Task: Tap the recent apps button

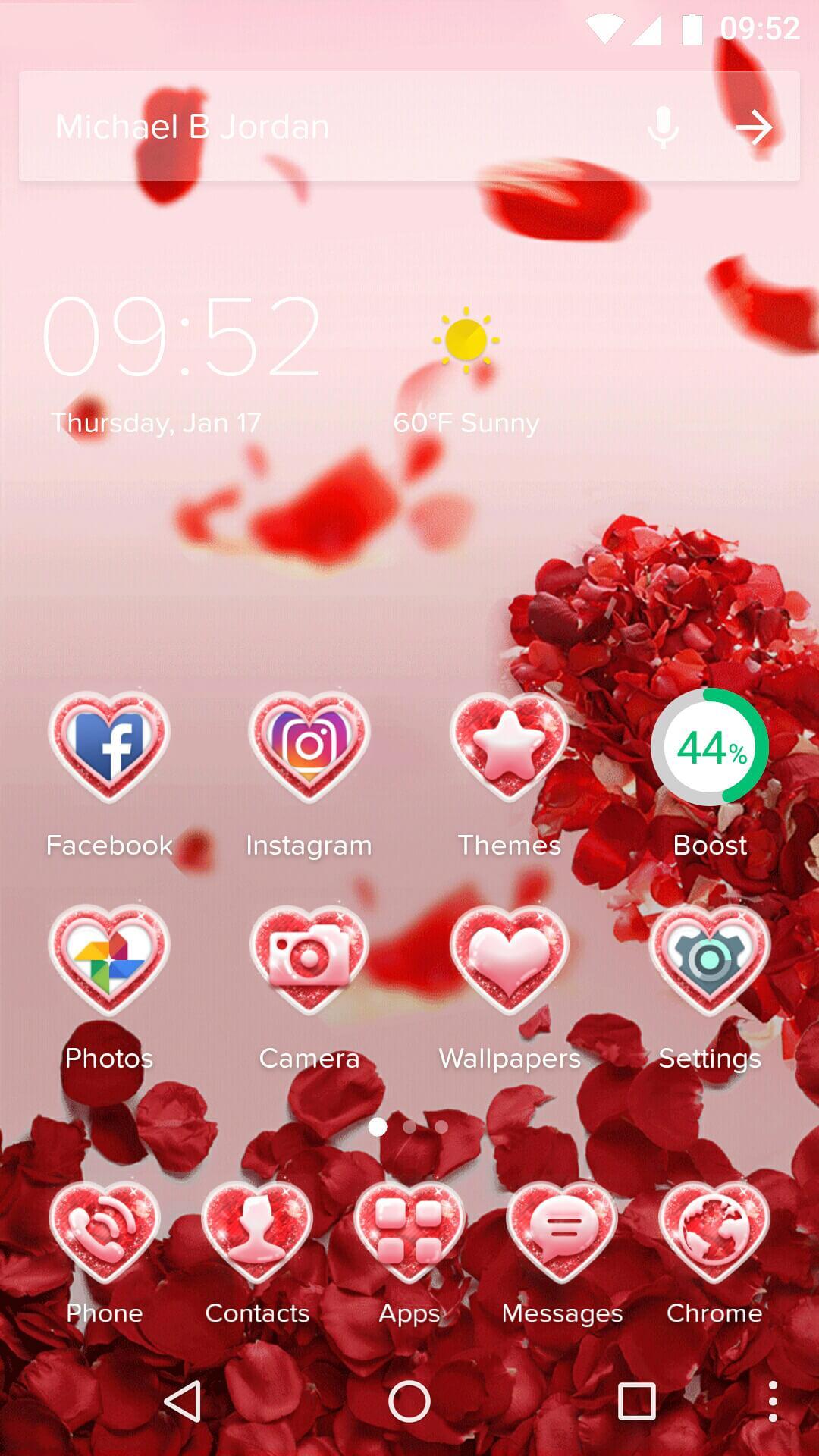Action: 637,1401
